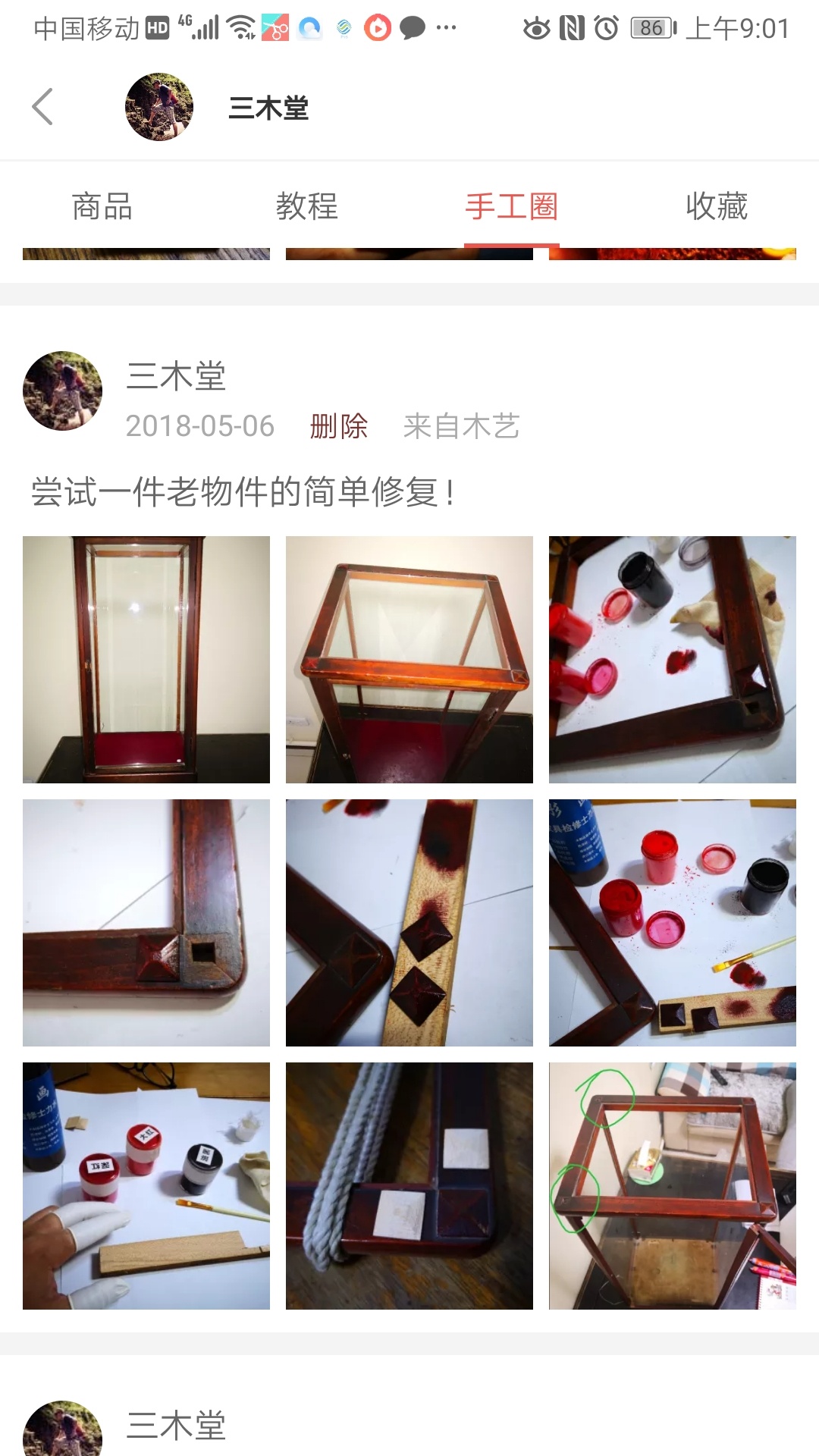Screen dimensions: 819x1456
Task: Go back using the header arrow
Action: [43, 107]
